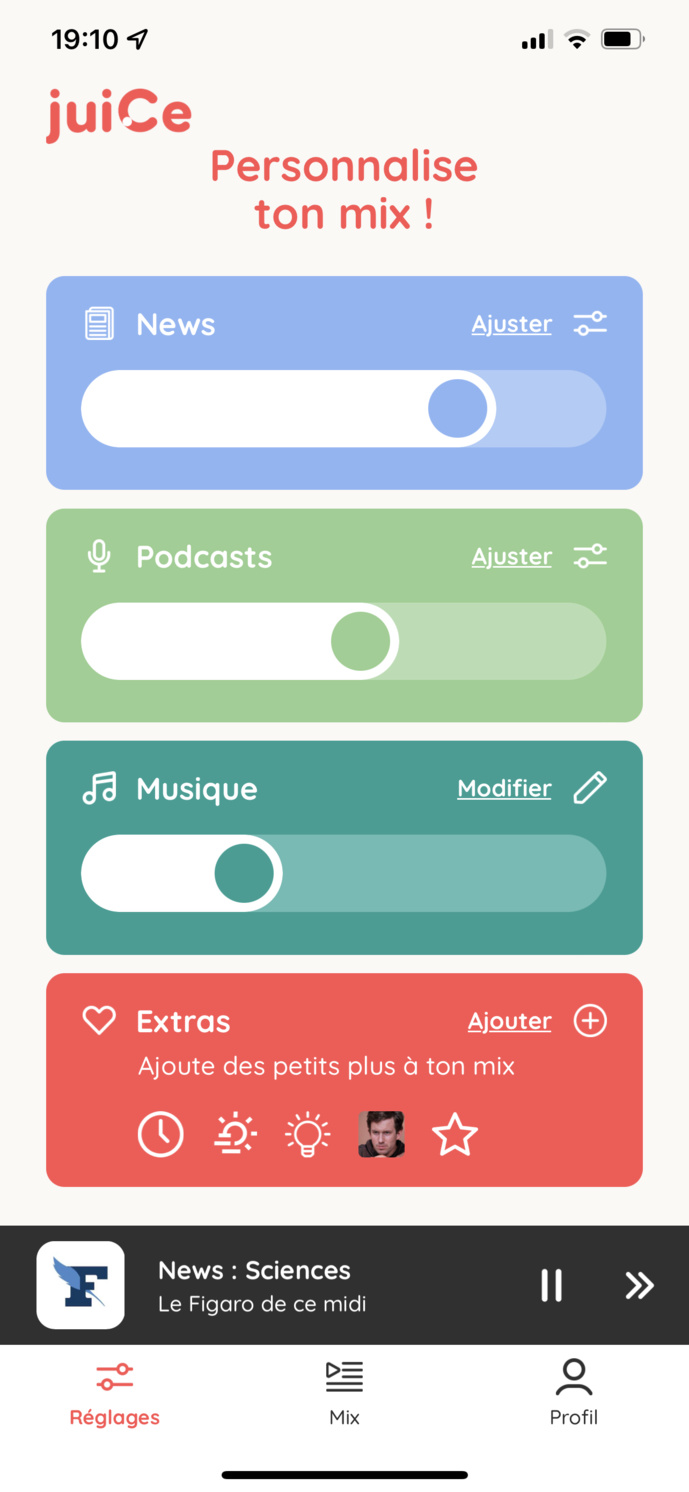
Task: Tap the Musique pencil edit icon
Action: [x=590, y=788]
